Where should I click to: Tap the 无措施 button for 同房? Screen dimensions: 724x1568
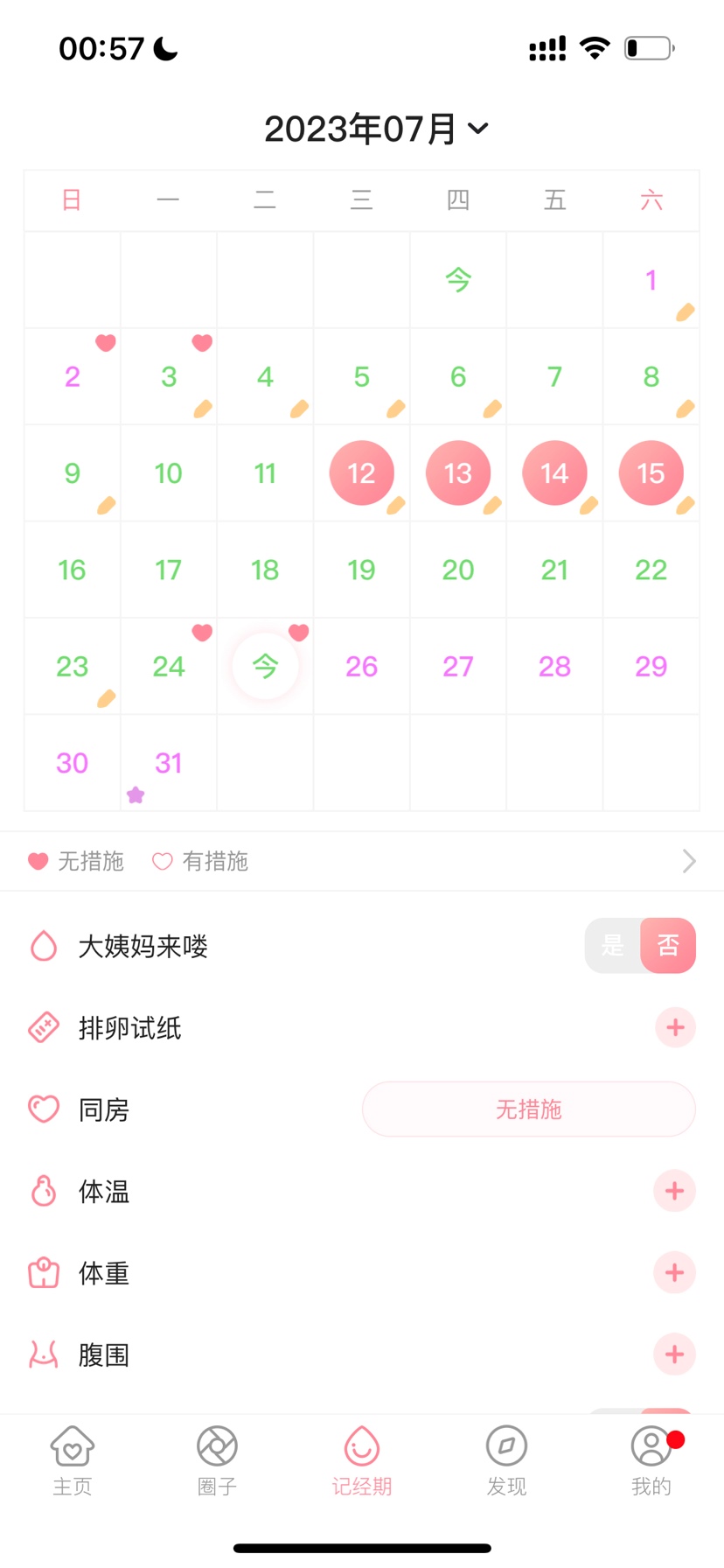click(528, 1109)
